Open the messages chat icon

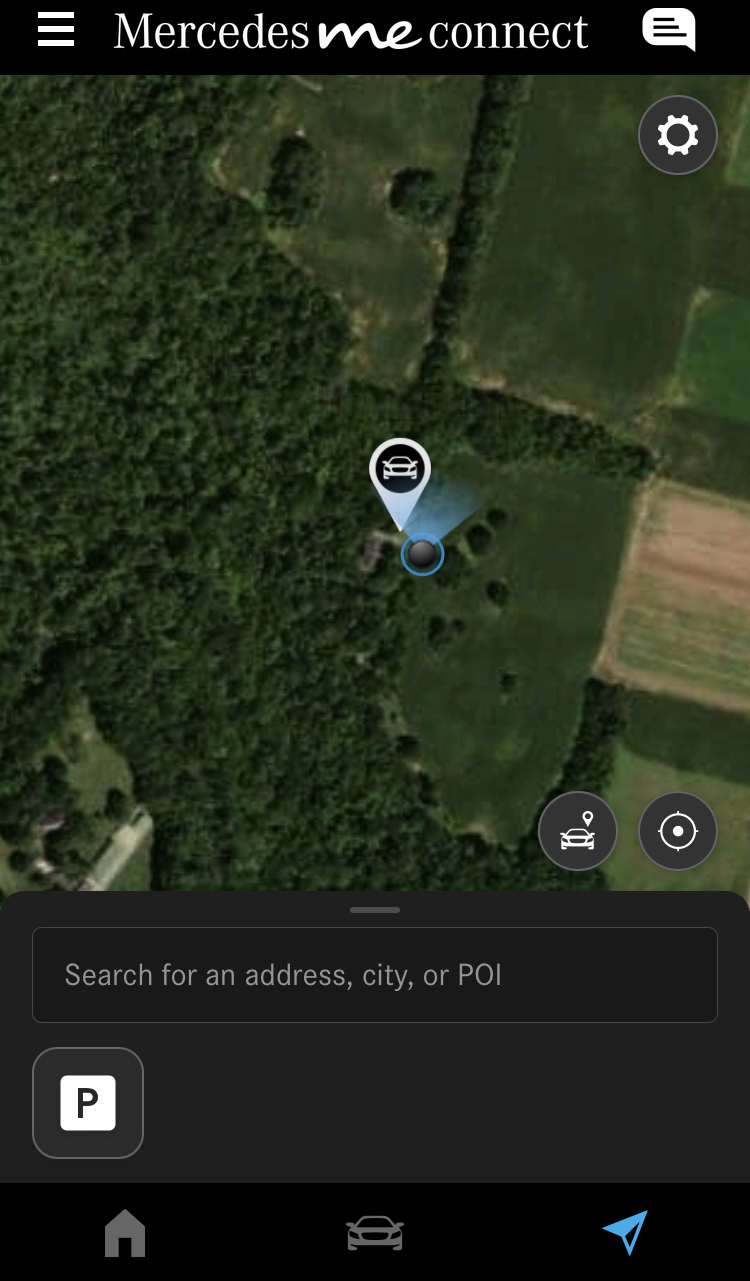pyautogui.click(x=668, y=29)
